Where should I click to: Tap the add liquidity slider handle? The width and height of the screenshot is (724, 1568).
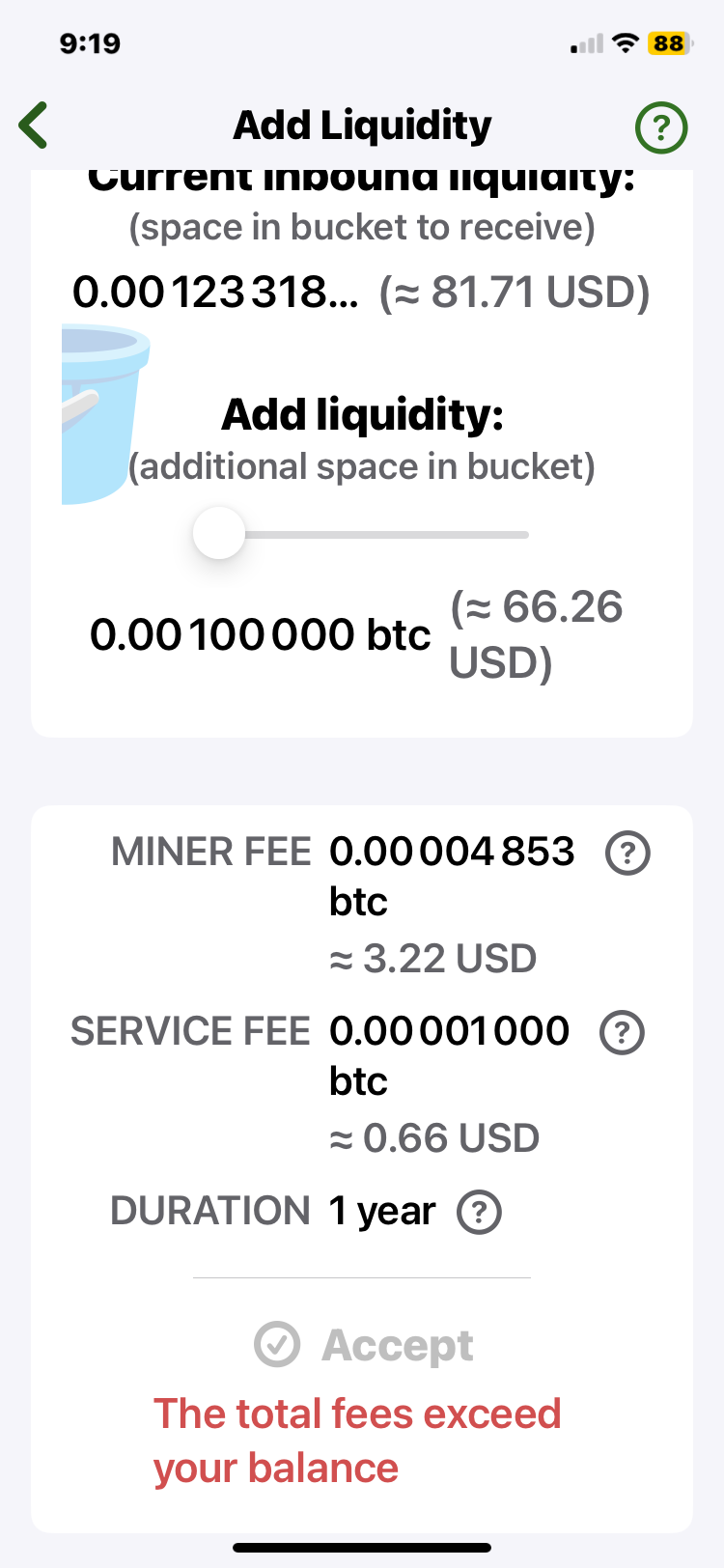click(219, 533)
